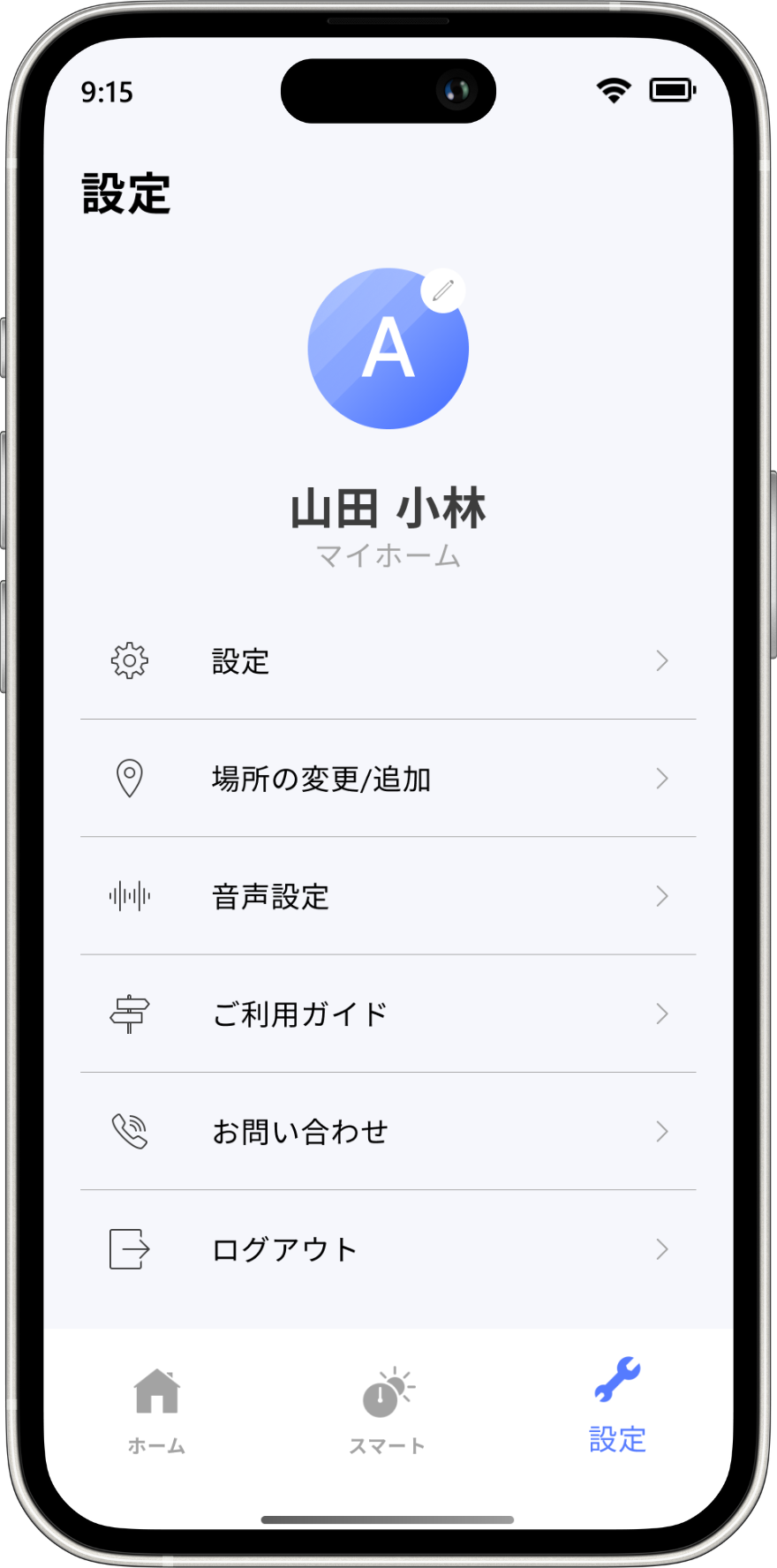Open 場所の変更/追加
Image resolution: width=777 pixels, height=1568 pixels.
(x=388, y=779)
